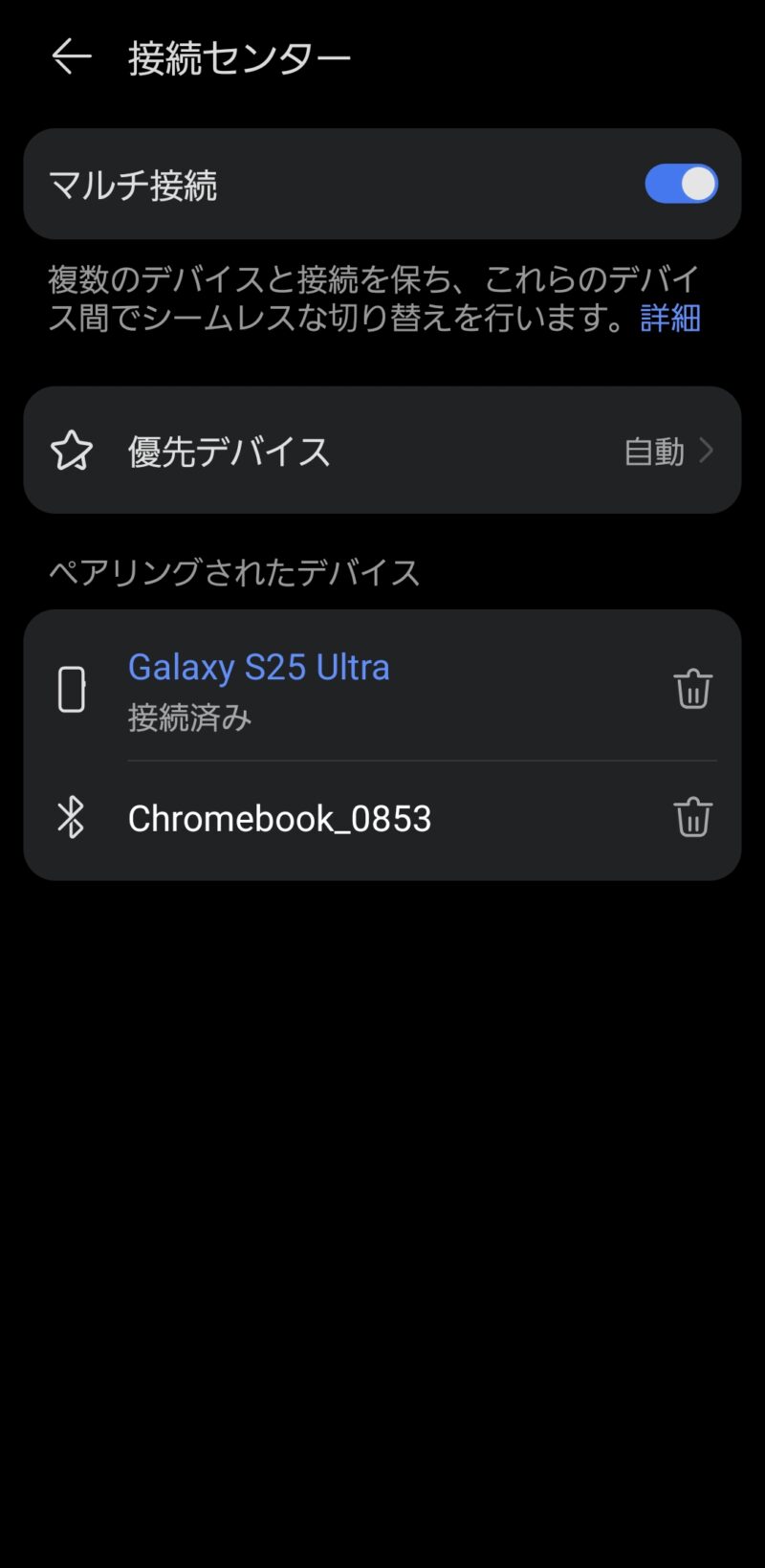Go back from 接続センター screen

[71, 57]
